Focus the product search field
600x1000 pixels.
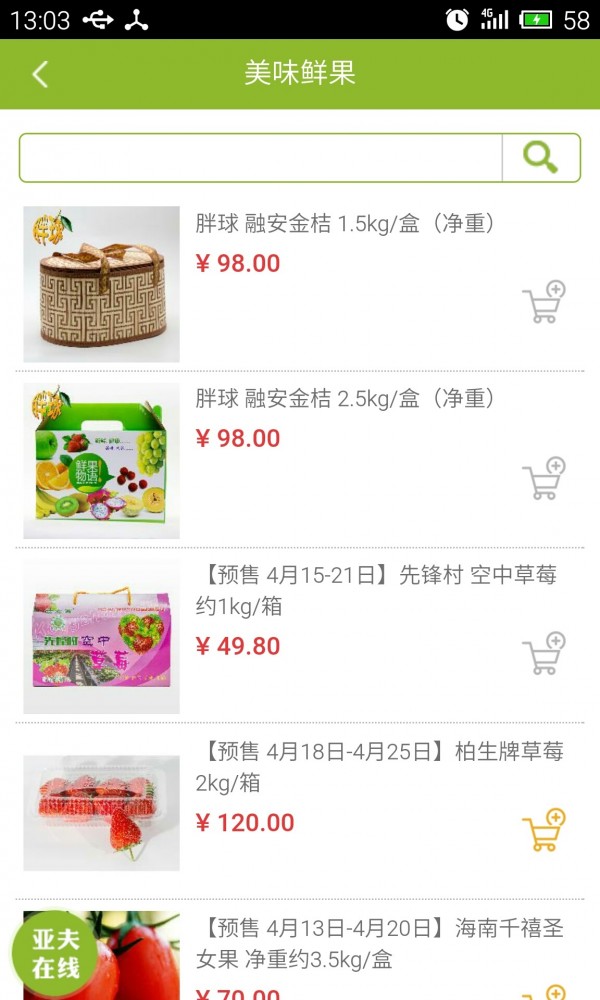tap(260, 158)
